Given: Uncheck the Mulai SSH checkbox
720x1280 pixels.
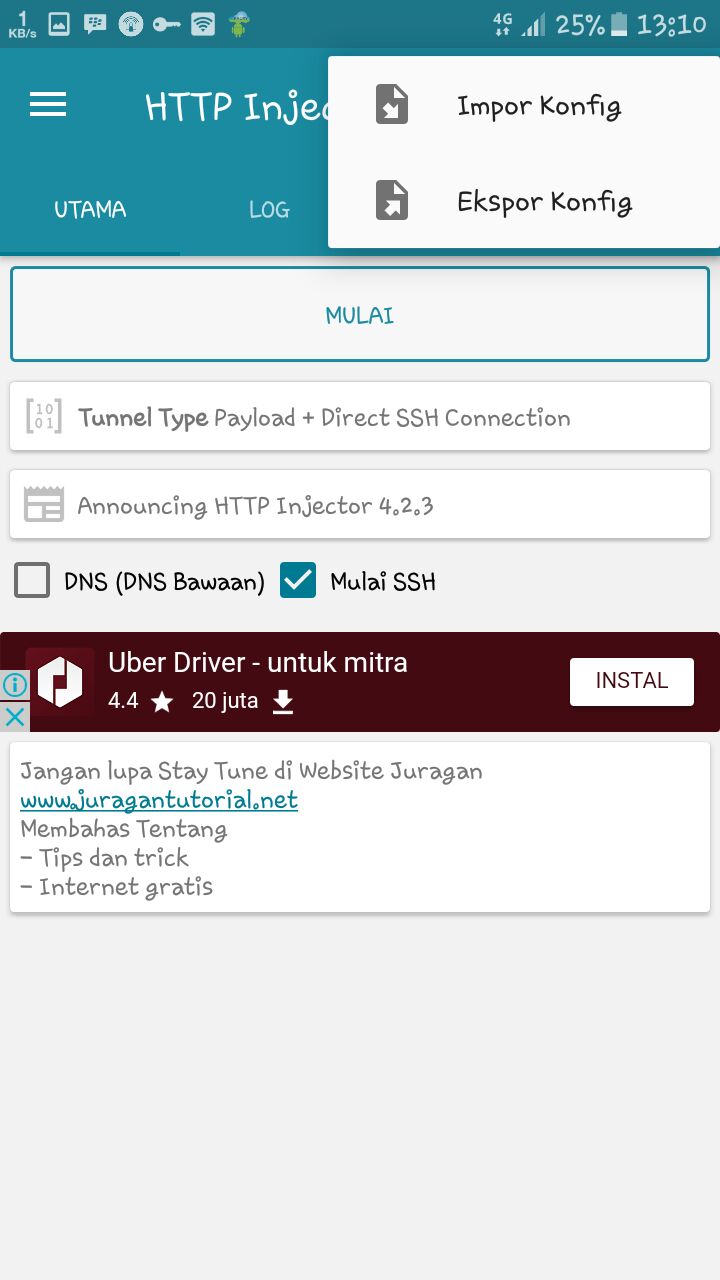Looking at the screenshot, I should [x=298, y=581].
